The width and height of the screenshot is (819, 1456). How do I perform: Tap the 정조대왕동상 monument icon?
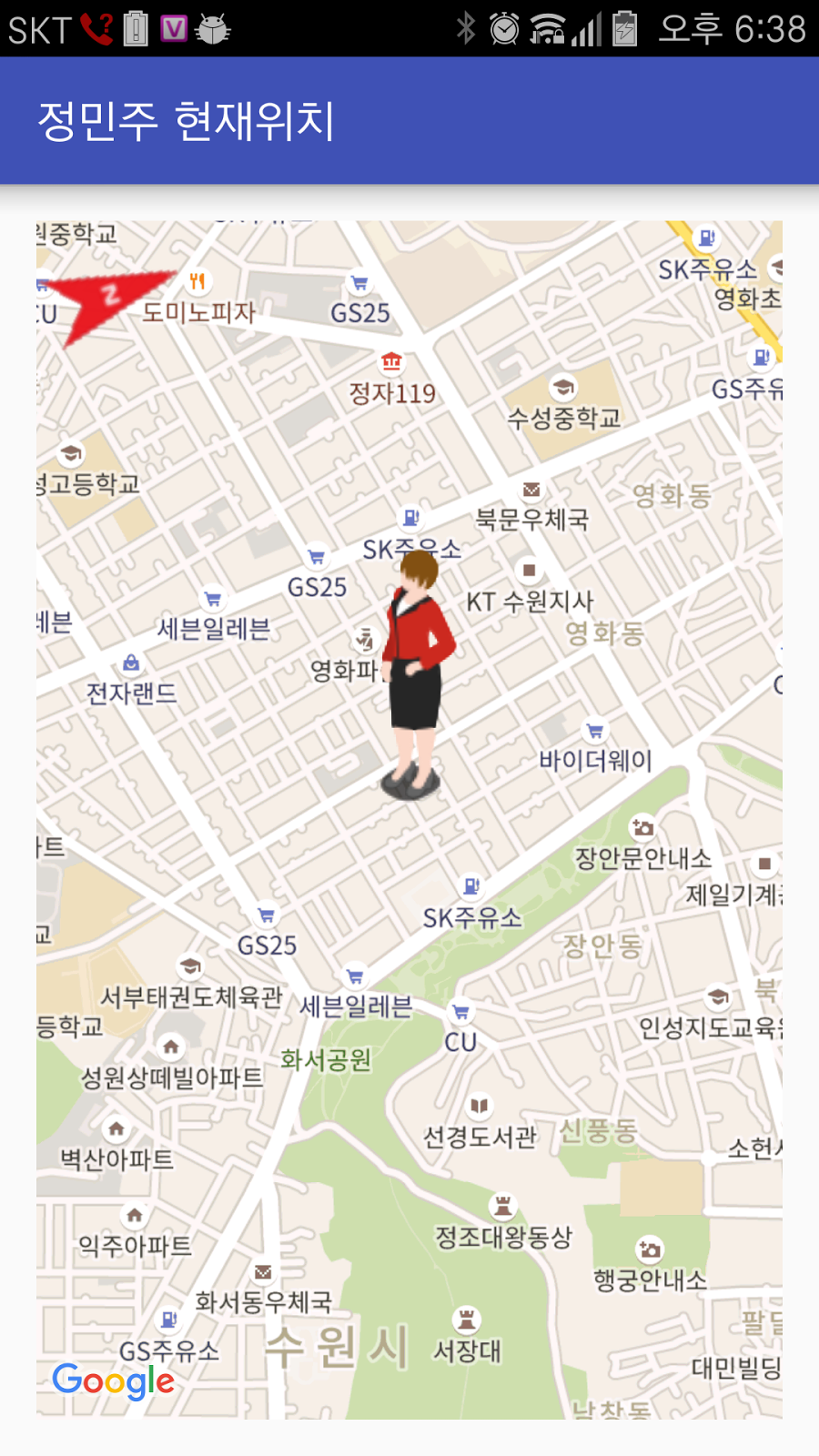point(502,1206)
